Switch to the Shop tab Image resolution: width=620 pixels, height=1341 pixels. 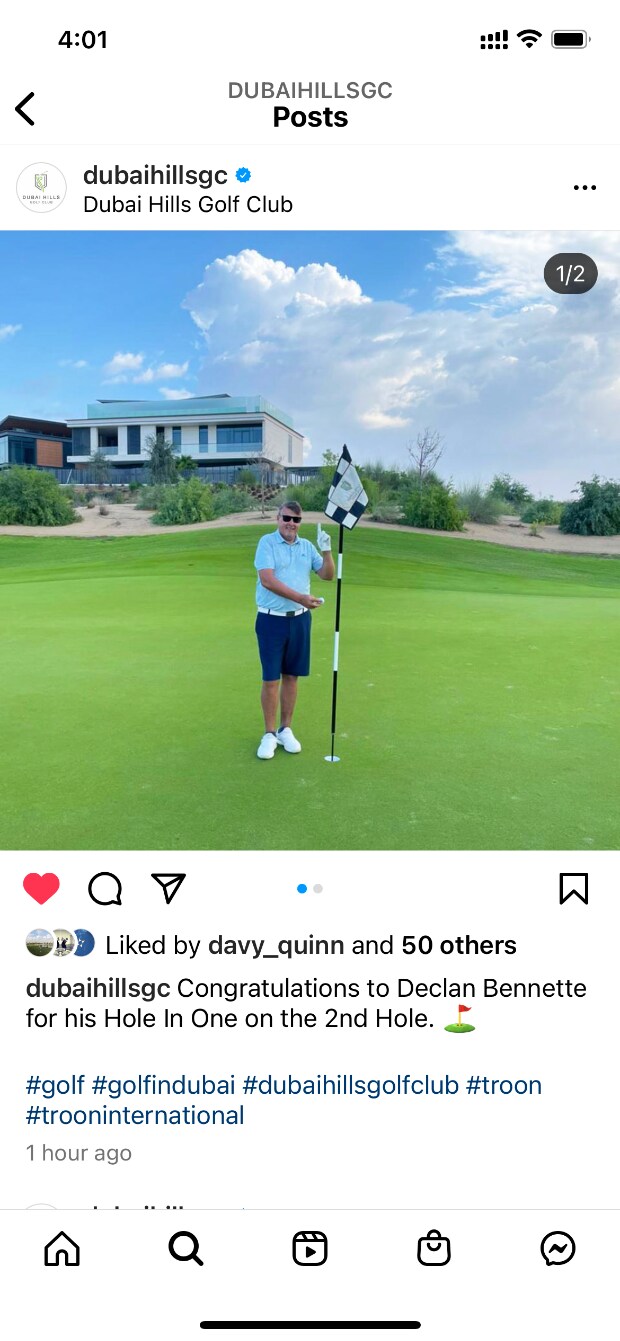click(434, 1248)
